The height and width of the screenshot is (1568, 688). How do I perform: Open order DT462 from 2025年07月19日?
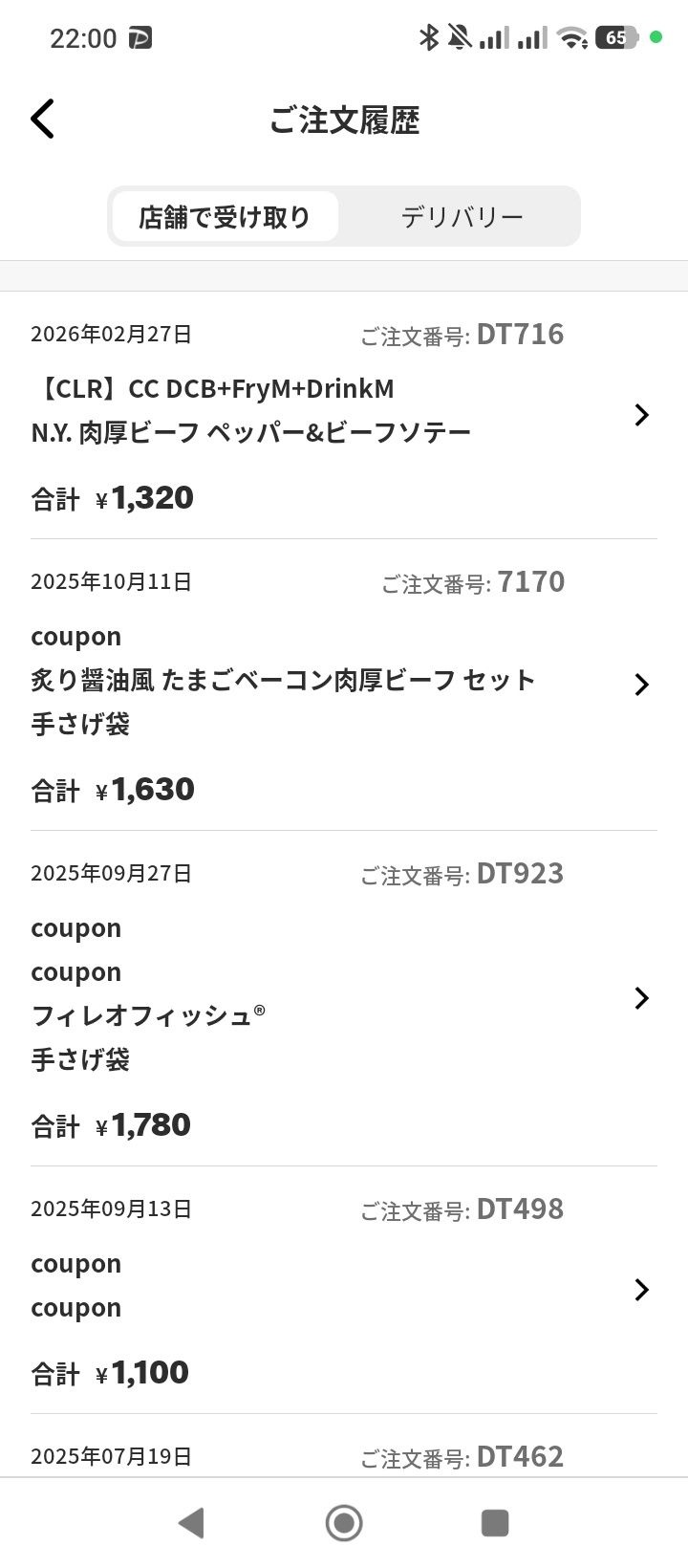click(x=344, y=1456)
